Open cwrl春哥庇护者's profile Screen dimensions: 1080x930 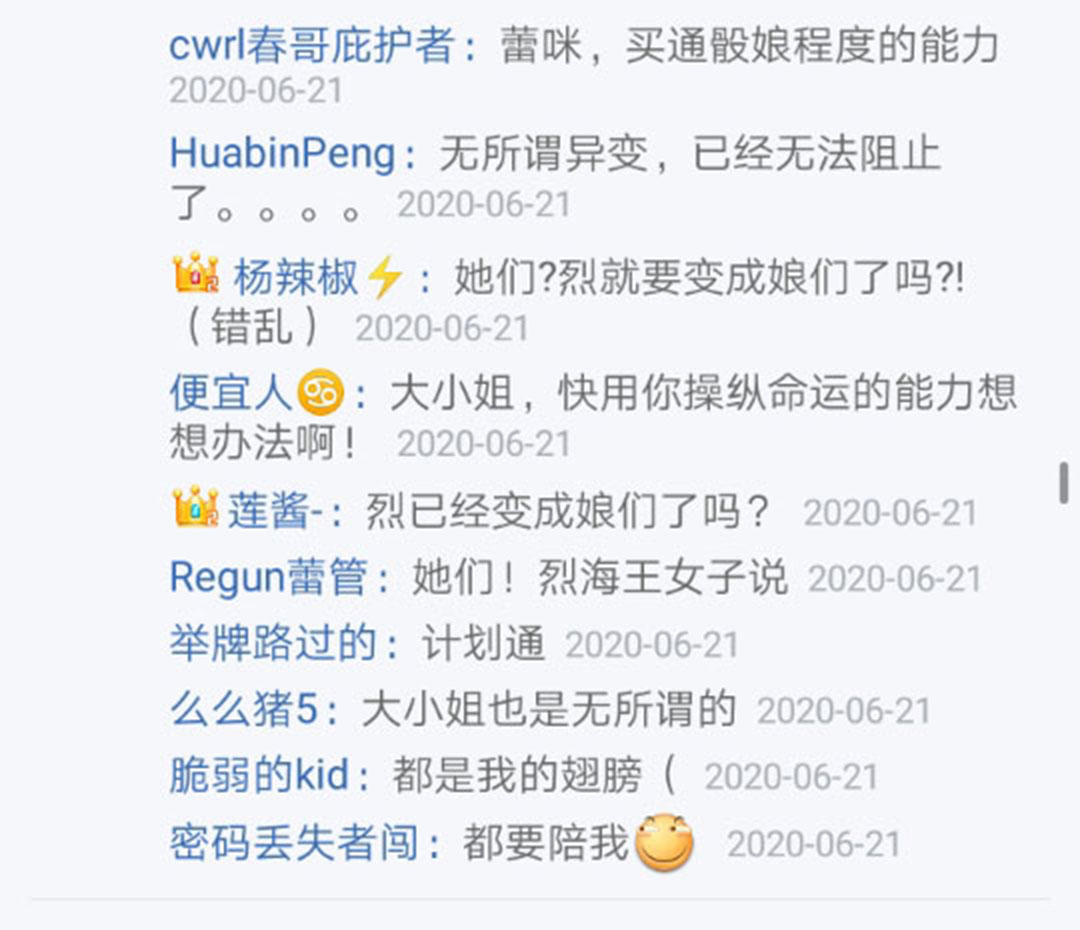pos(312,46)
